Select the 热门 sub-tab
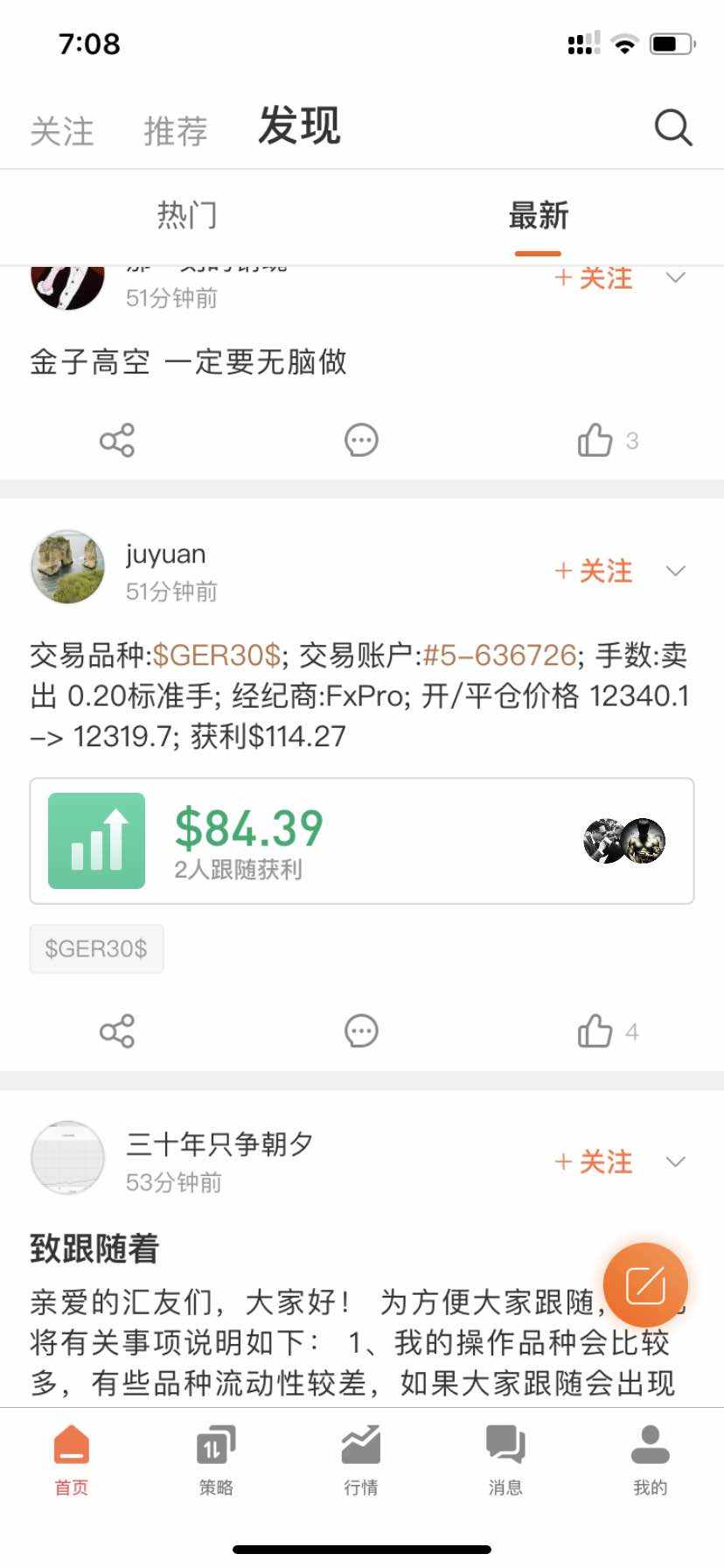Image resolution: width=724 pixels, height=1568 pixels. [x=187, y=215]
